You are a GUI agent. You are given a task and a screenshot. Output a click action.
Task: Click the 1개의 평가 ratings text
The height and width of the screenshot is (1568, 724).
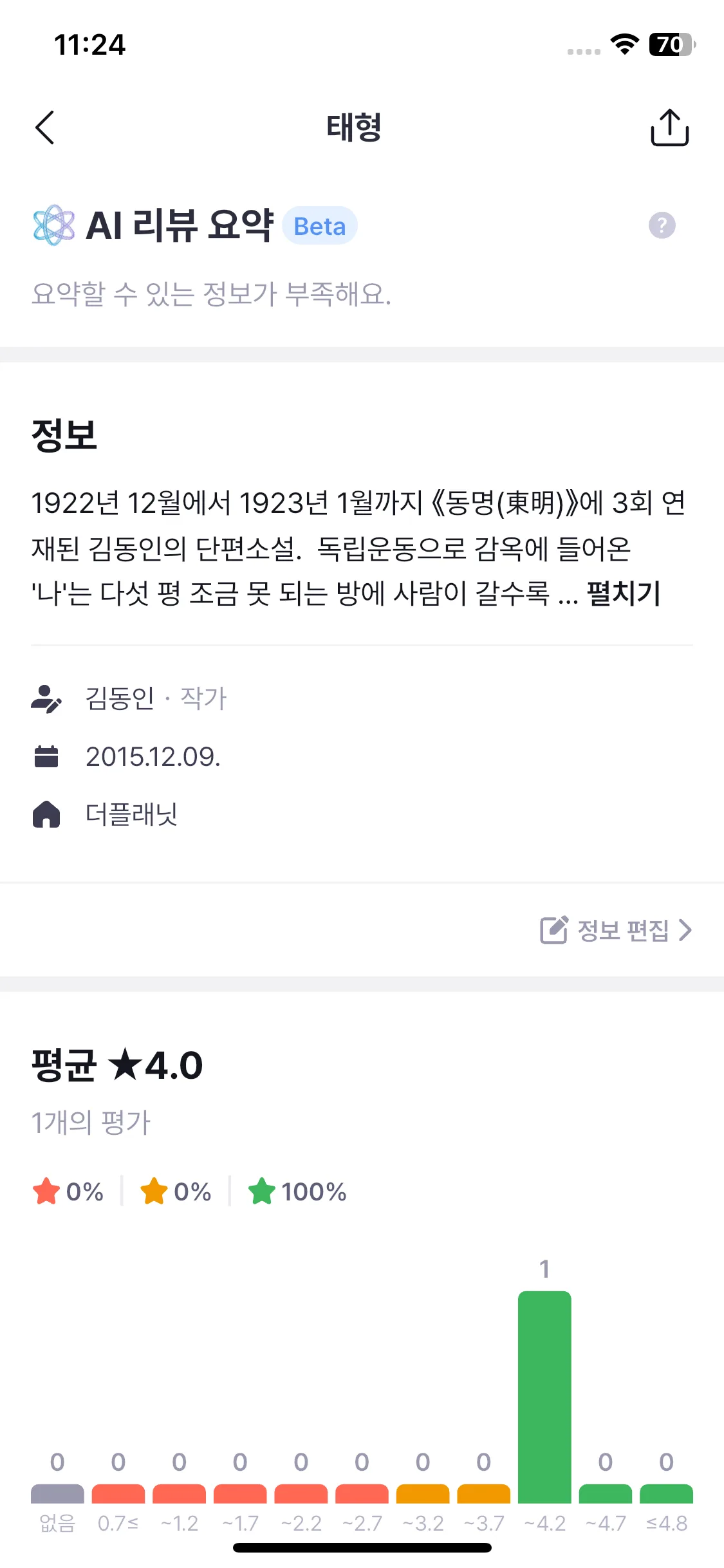pyautogui.click(x=90, y=1120)
